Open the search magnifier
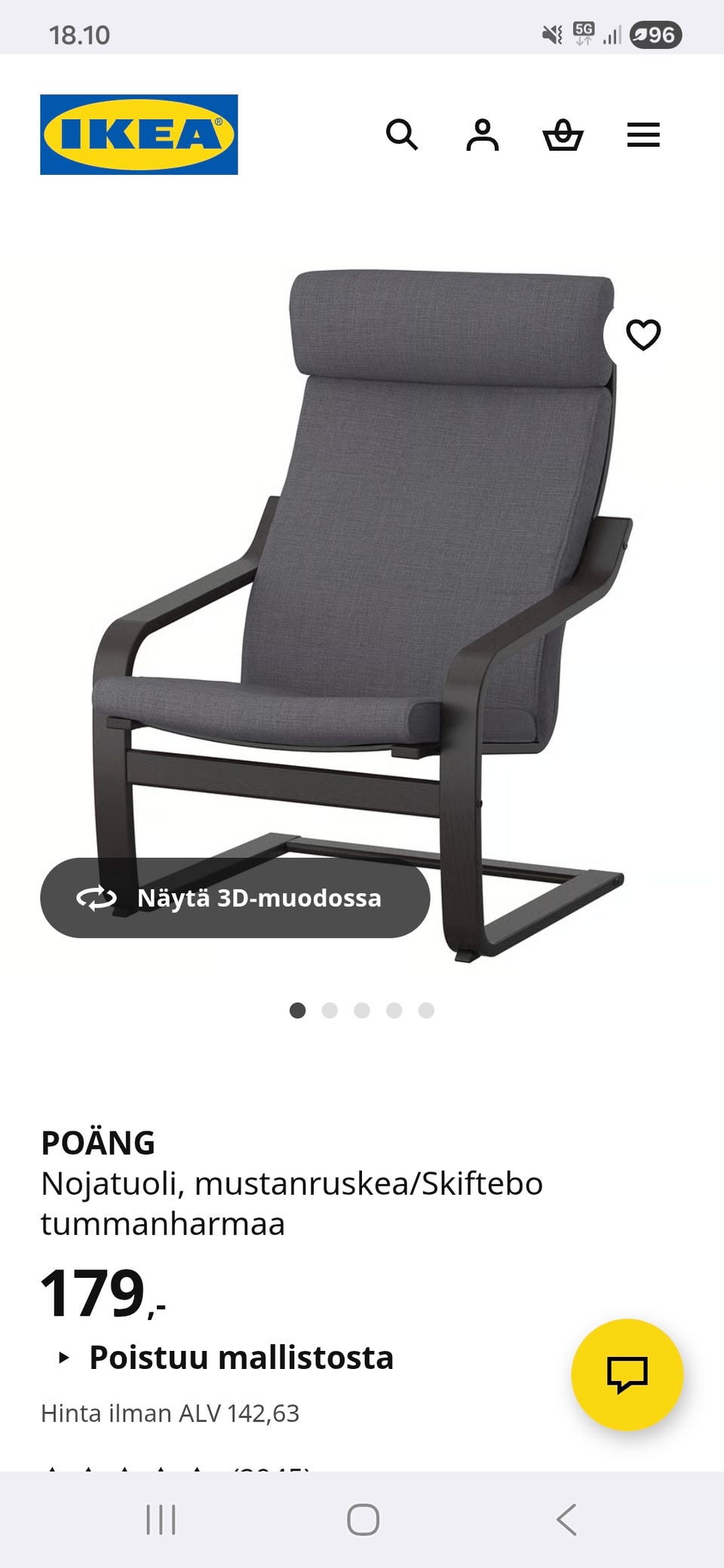The height and width of the screenshot is (1568, 724). tap(402, 135)
